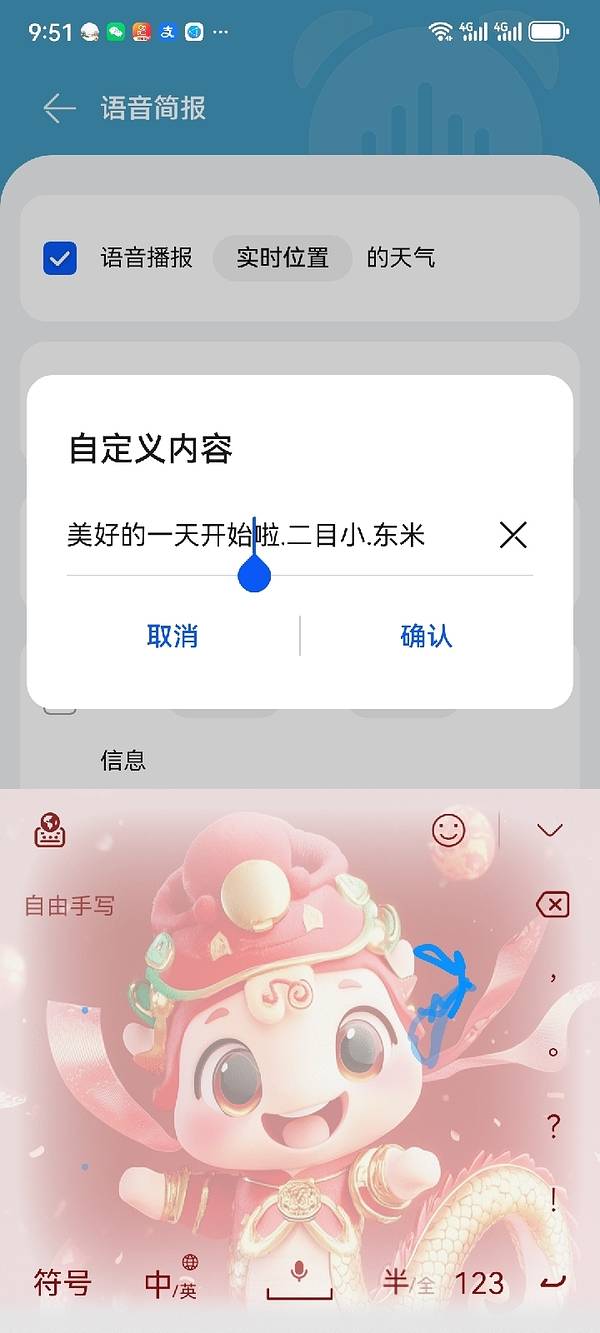The image size is (600, 1333).
Task: Insert a Chinese period from keyboard
Action: click(x=553, y=1052)
